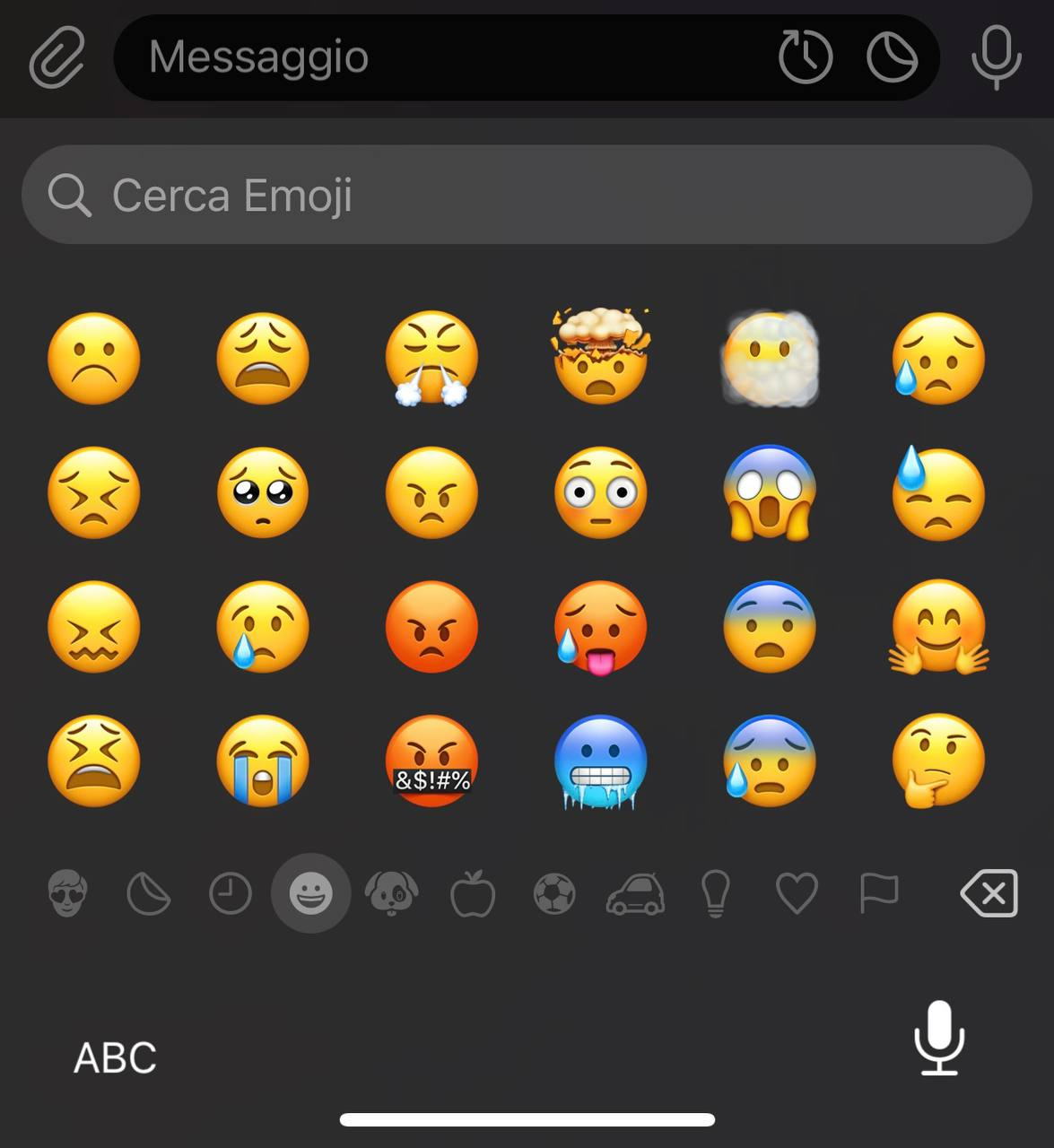
Task: Tap the paperclip attach icon
Action: pyautogui.click(x=57, y=57)
